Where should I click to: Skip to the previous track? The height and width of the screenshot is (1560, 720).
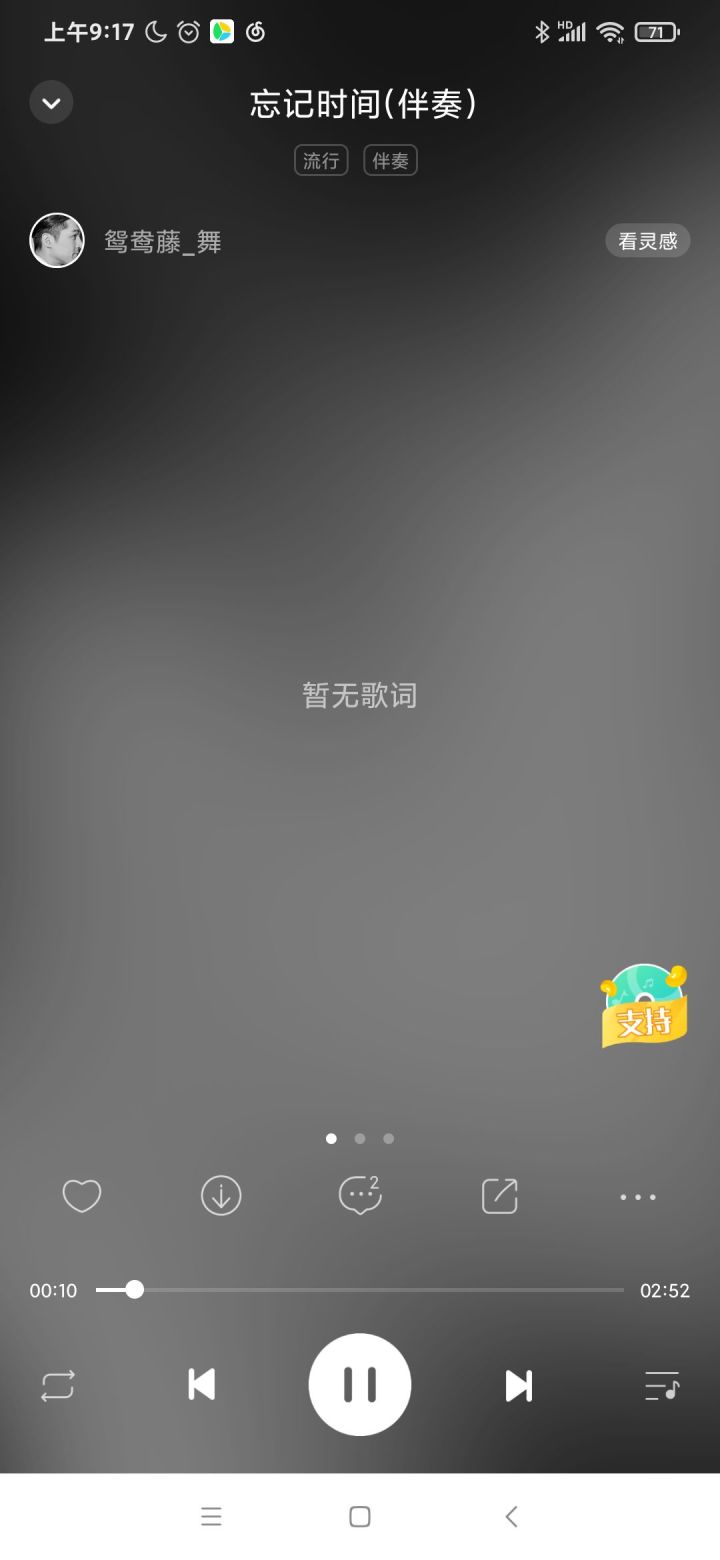click(202, 1385)
